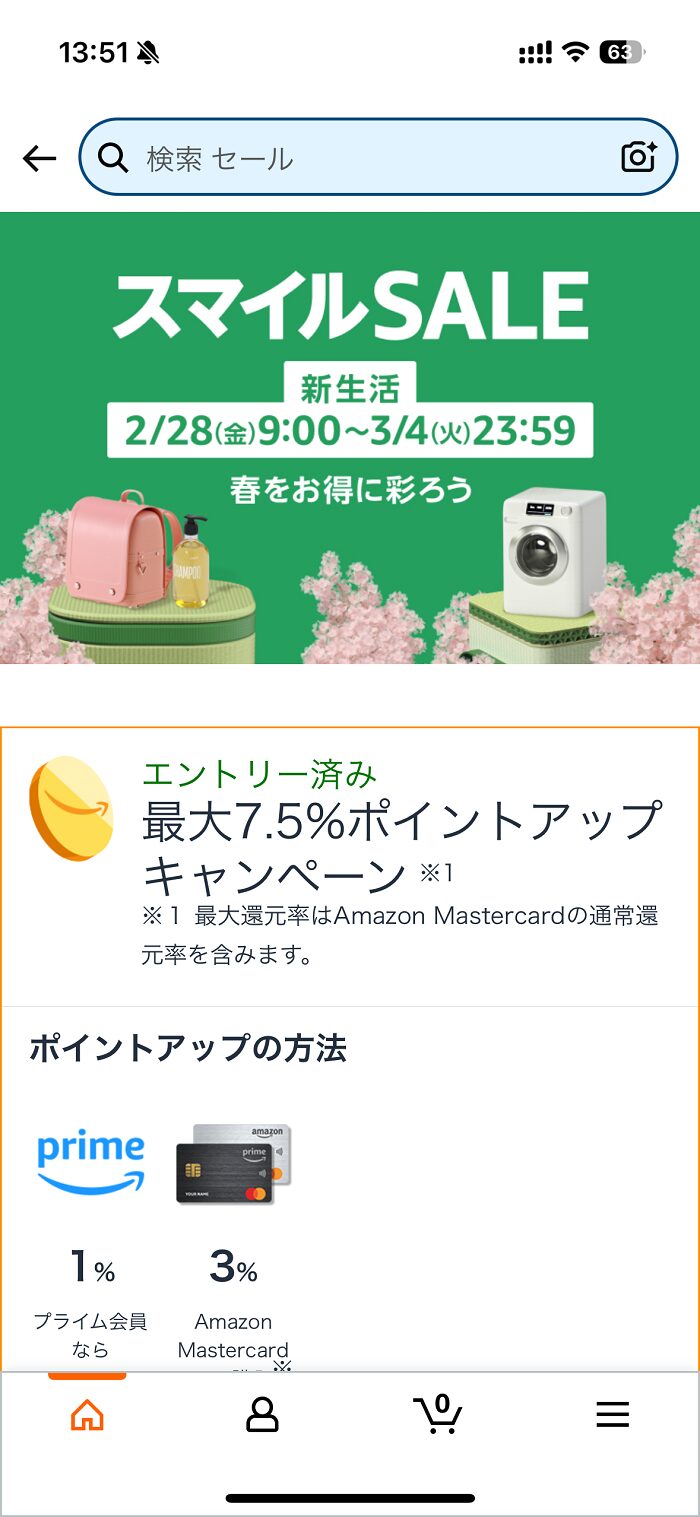Open camera search in the search bar
This screenshot has height=1517, width=700.
click(x=638, y=157)
